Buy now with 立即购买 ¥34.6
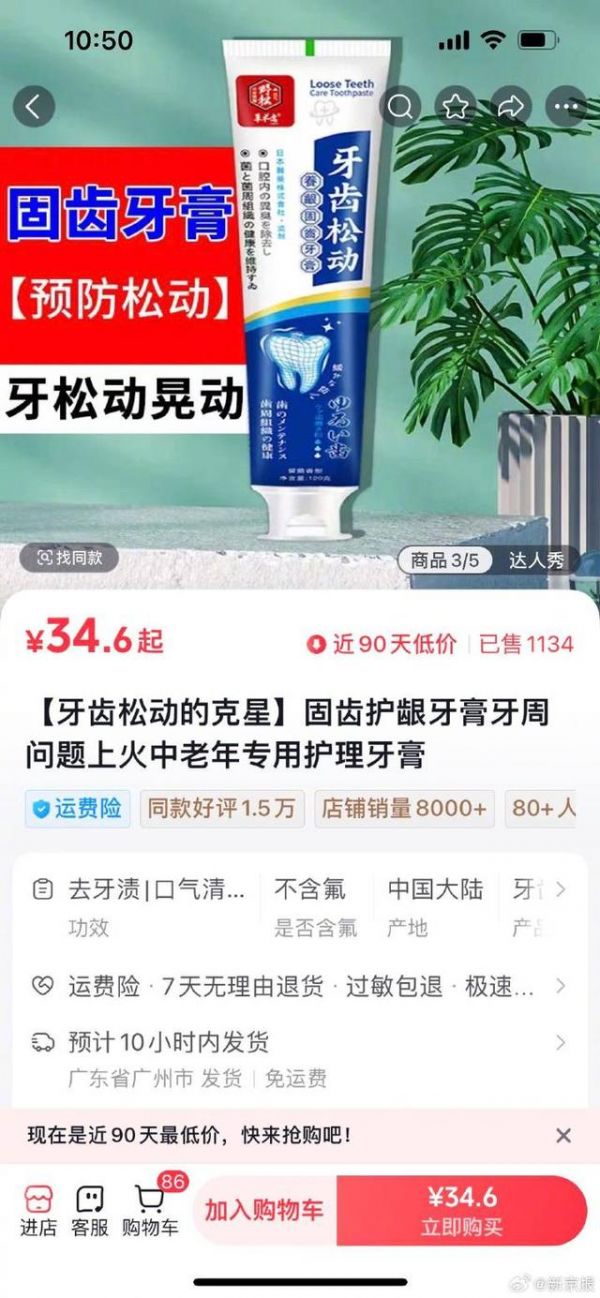 click(462, 1210)
